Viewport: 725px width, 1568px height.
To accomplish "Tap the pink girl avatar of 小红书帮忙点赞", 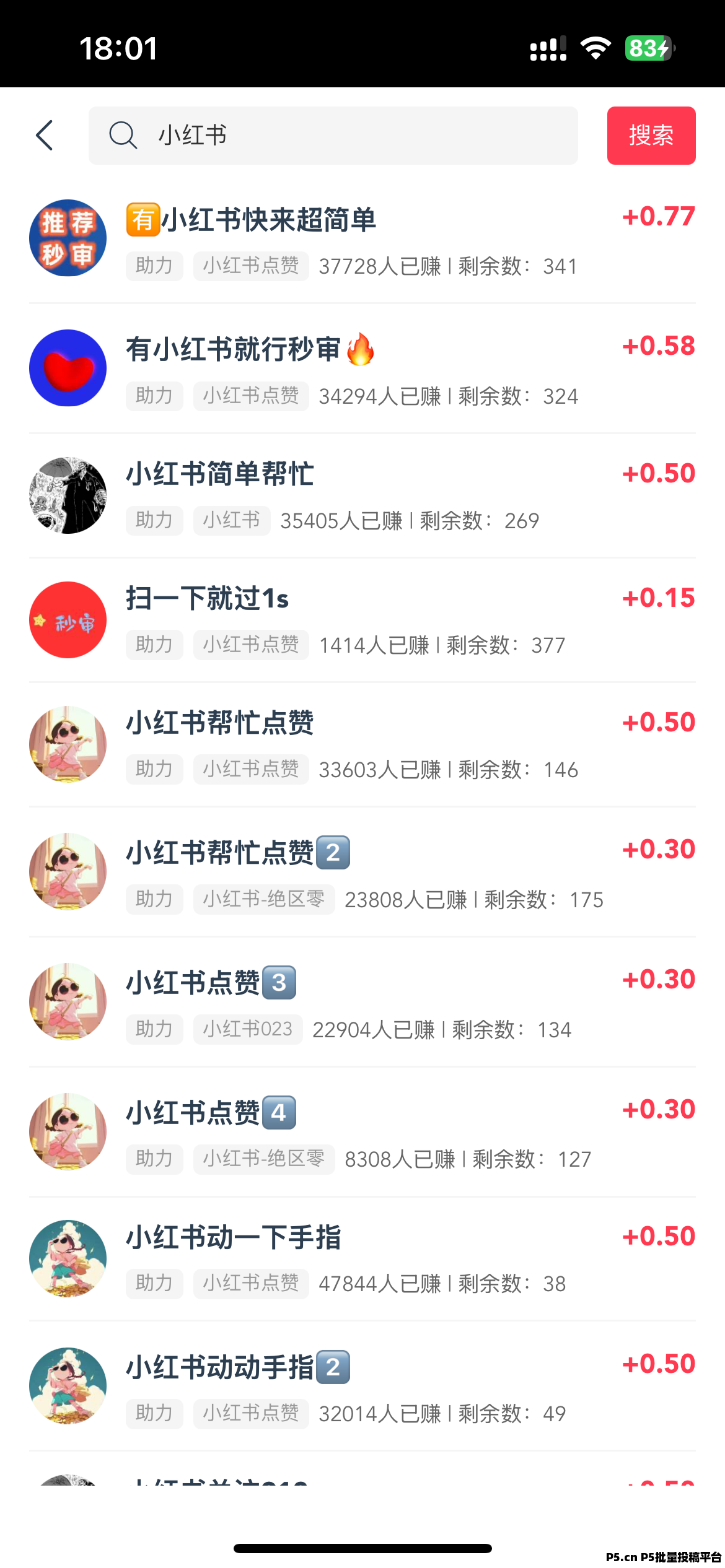I will coord(68,745).
